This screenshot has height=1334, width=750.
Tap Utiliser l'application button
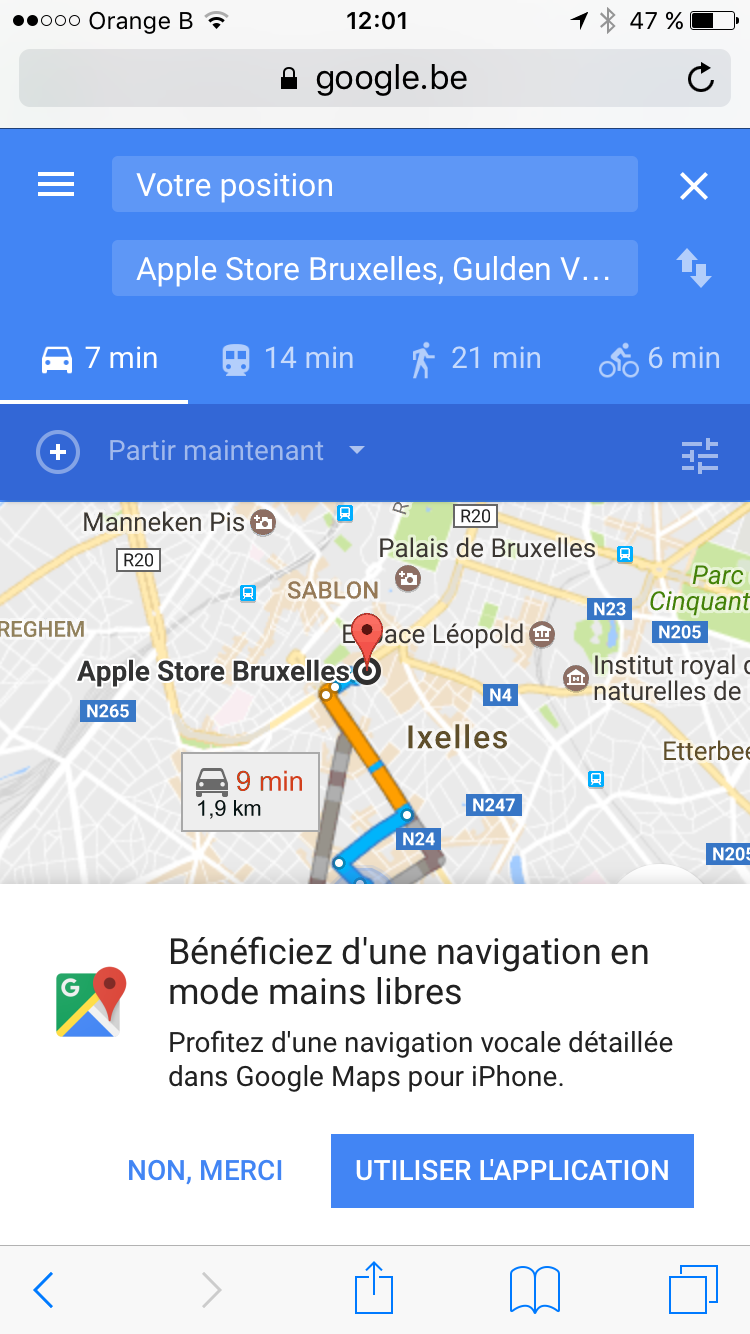[x=512, y=1171]
